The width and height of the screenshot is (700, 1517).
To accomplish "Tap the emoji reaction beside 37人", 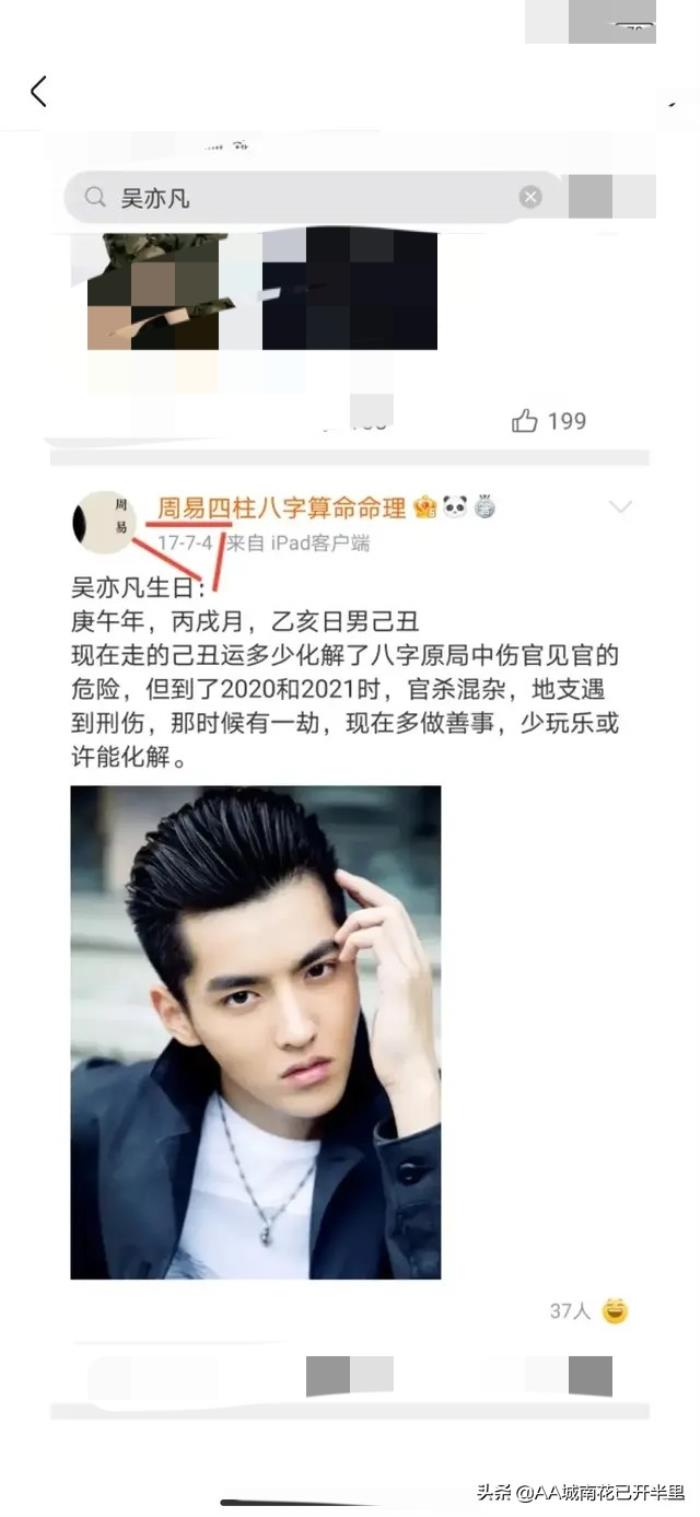I will 615,1310.
